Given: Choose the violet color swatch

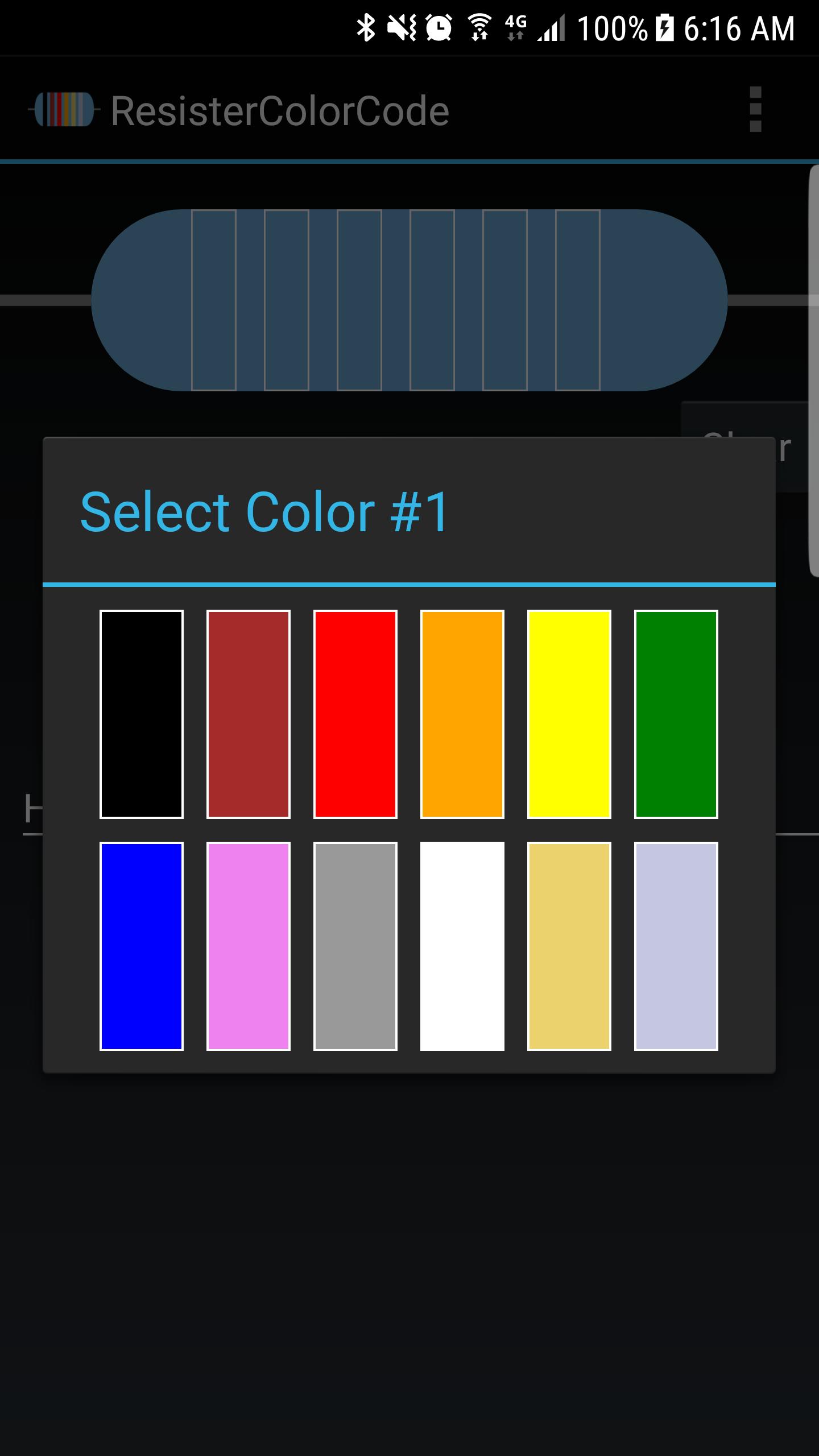Looking at the screenshot, I should pyautogui.click(x=249, y=946).
